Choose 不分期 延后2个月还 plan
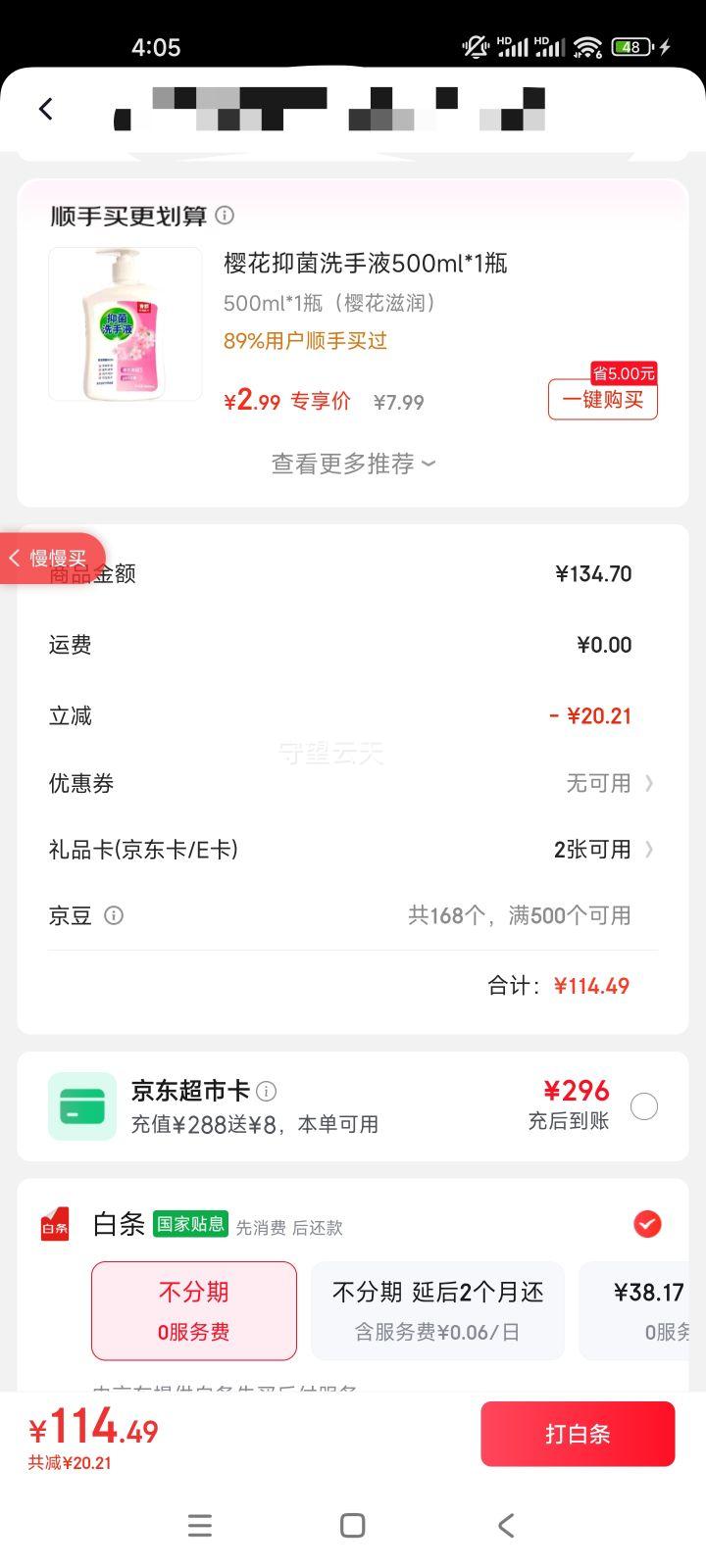Image resolution: width=706 pixels, height=1568 pixels. (x=437, y=1310)
